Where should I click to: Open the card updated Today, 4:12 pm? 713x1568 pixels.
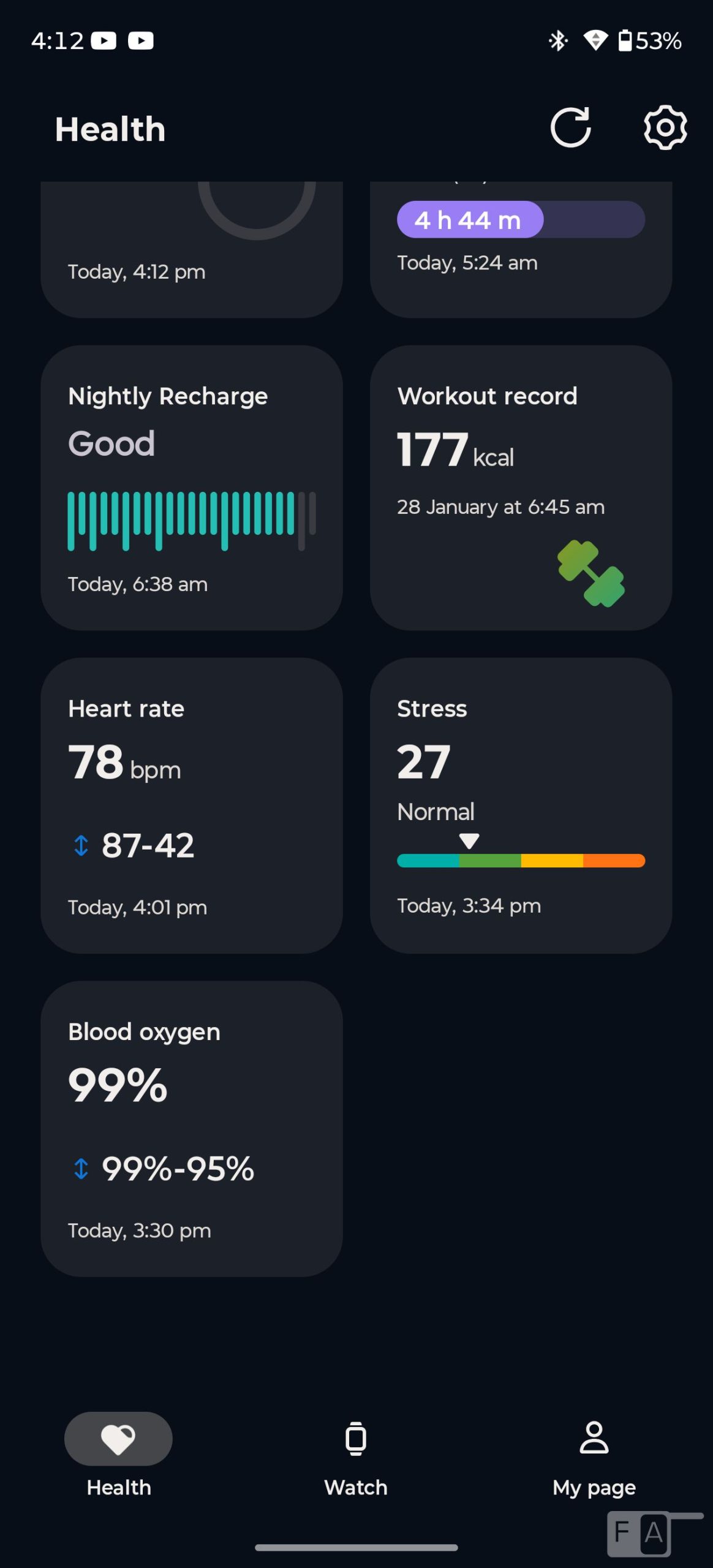pos(191,251)
